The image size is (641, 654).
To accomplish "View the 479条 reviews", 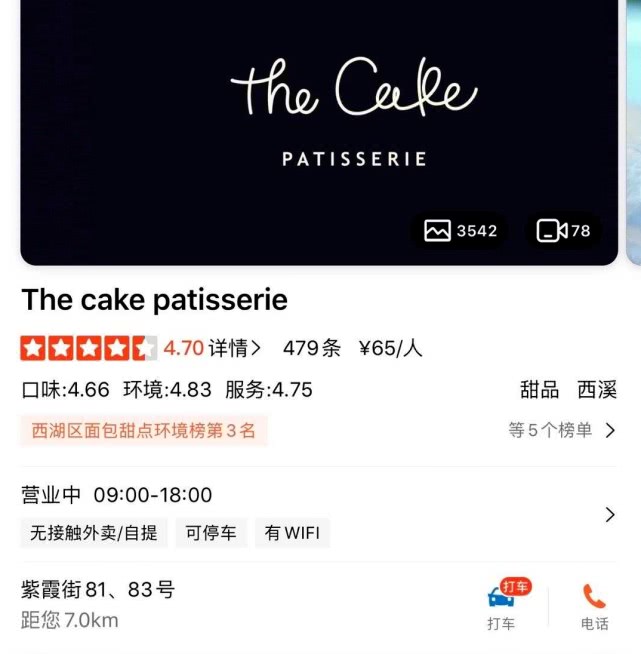I will tap(311, 348).
